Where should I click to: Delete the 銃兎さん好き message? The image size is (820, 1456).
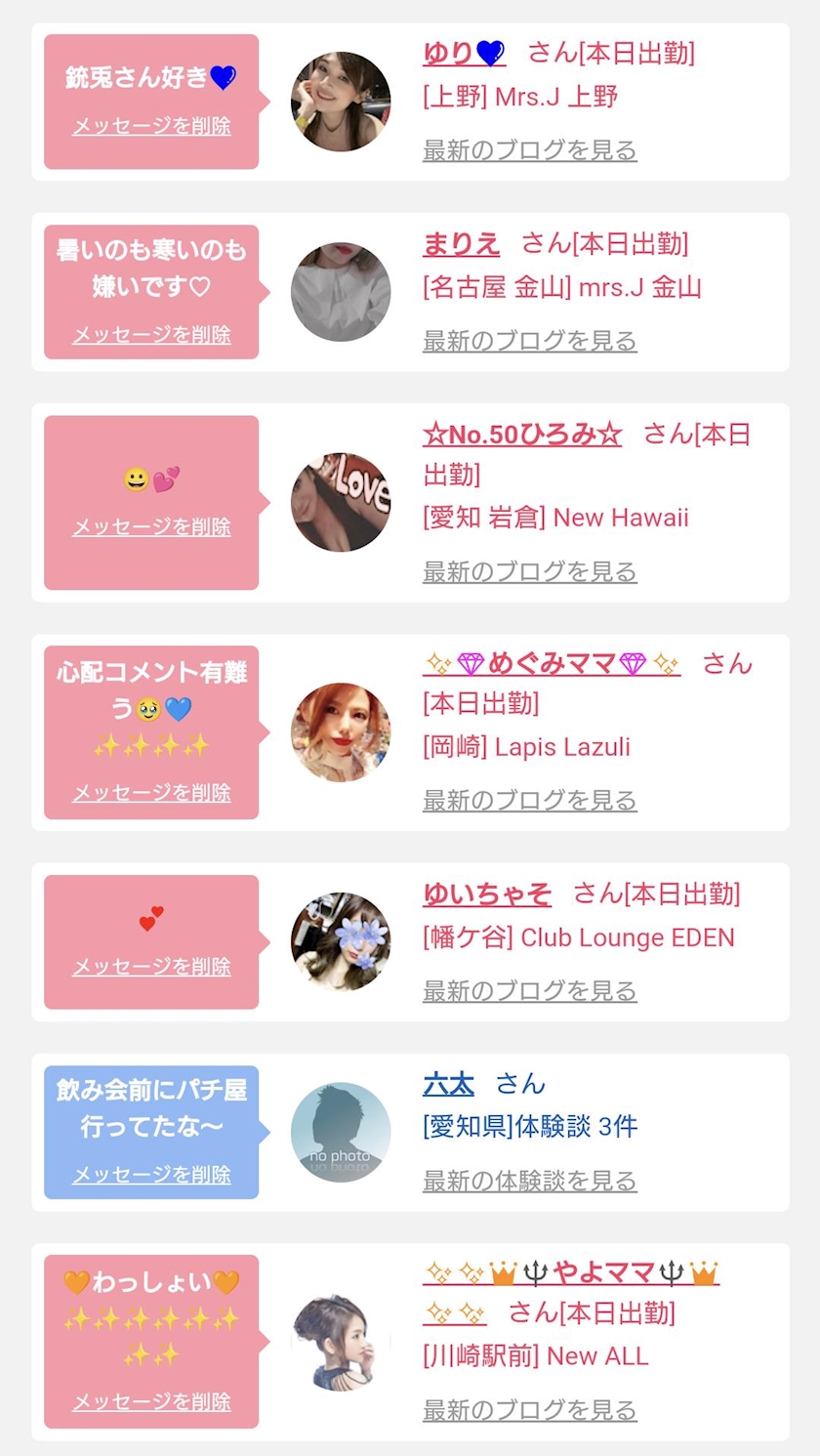[151, 126]
